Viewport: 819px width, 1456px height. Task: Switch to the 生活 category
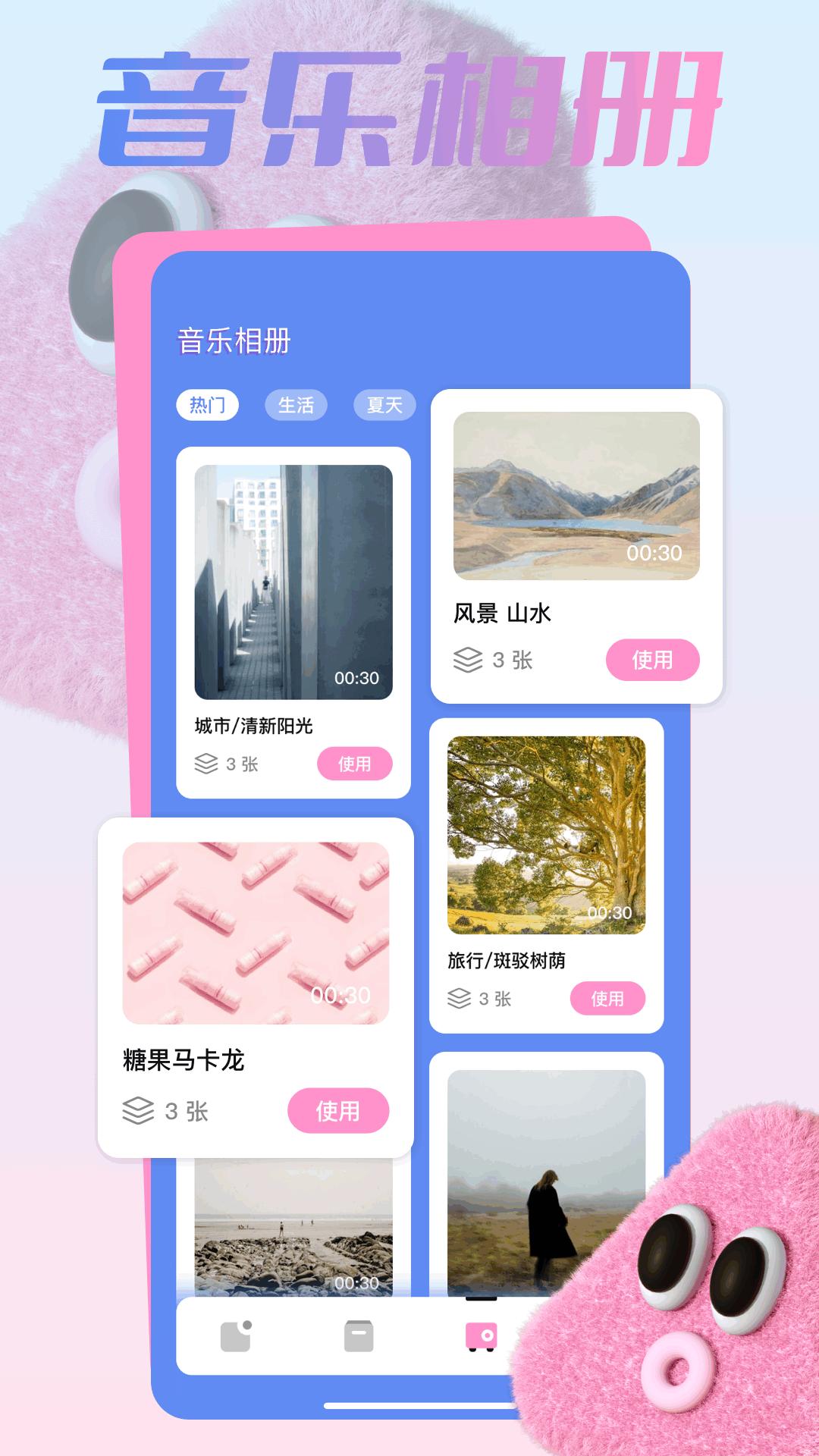coord(297,406)
